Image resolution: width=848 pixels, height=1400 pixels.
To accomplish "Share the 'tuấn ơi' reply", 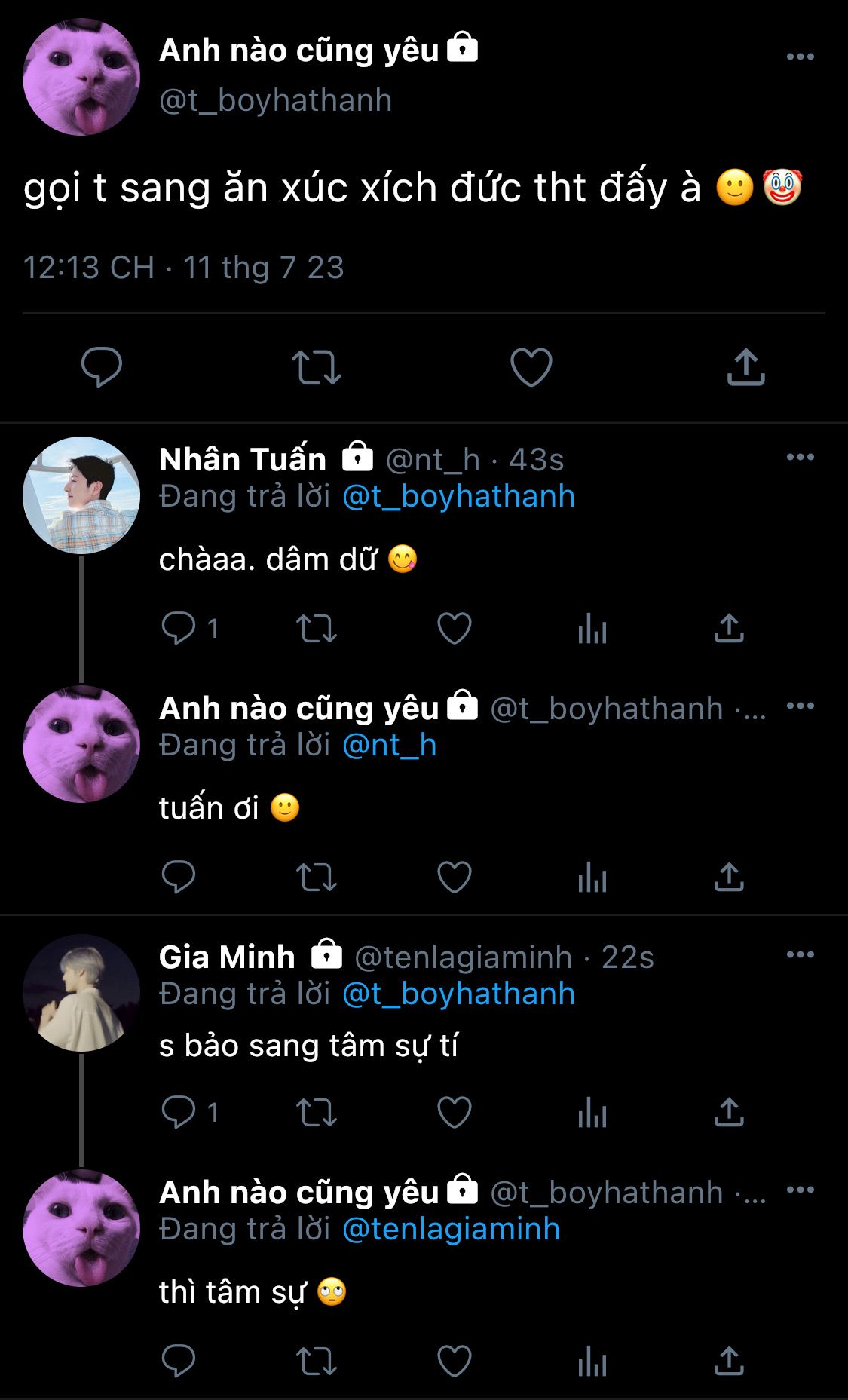I will pyautogui.click(x=729, y=877).
